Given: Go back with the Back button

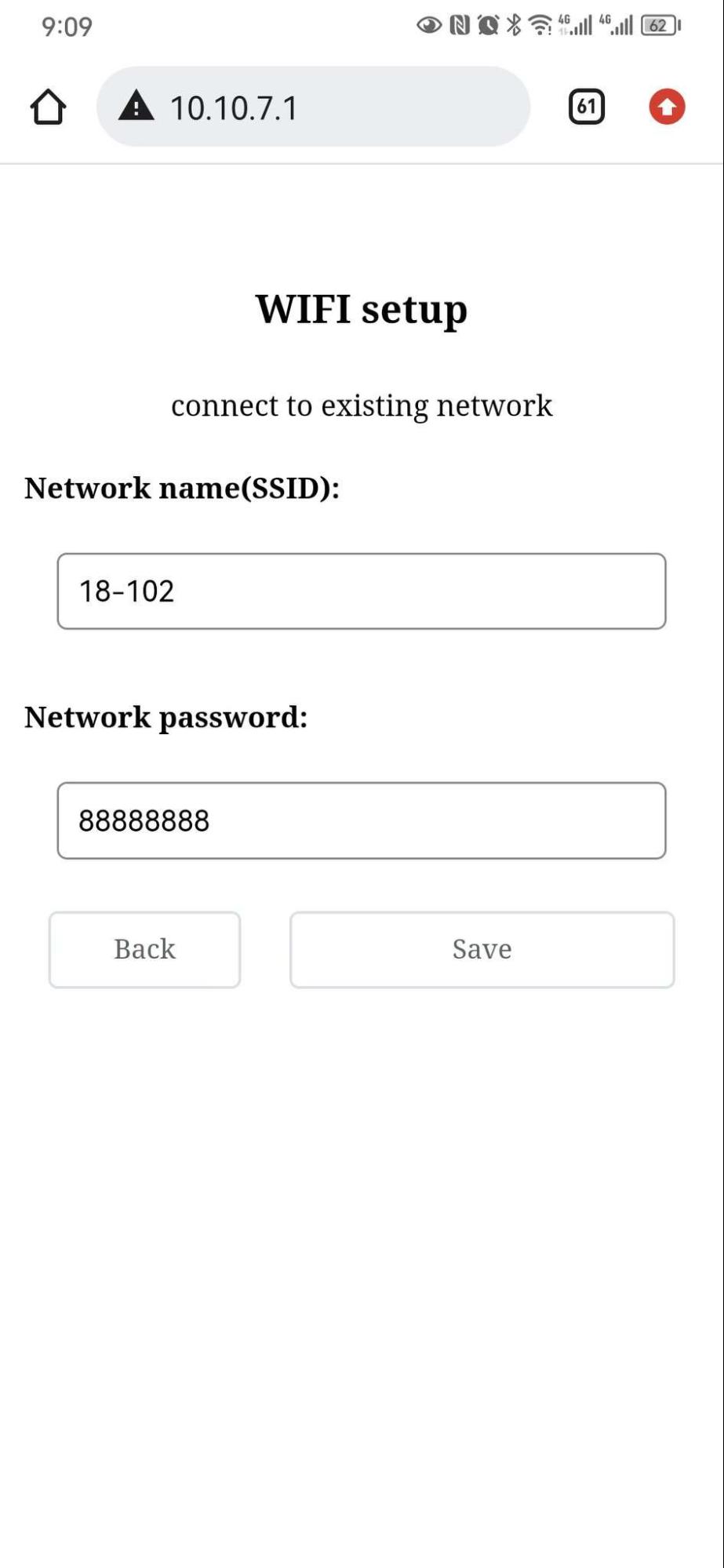Looking at the screenshot, I should coord(144,949).
